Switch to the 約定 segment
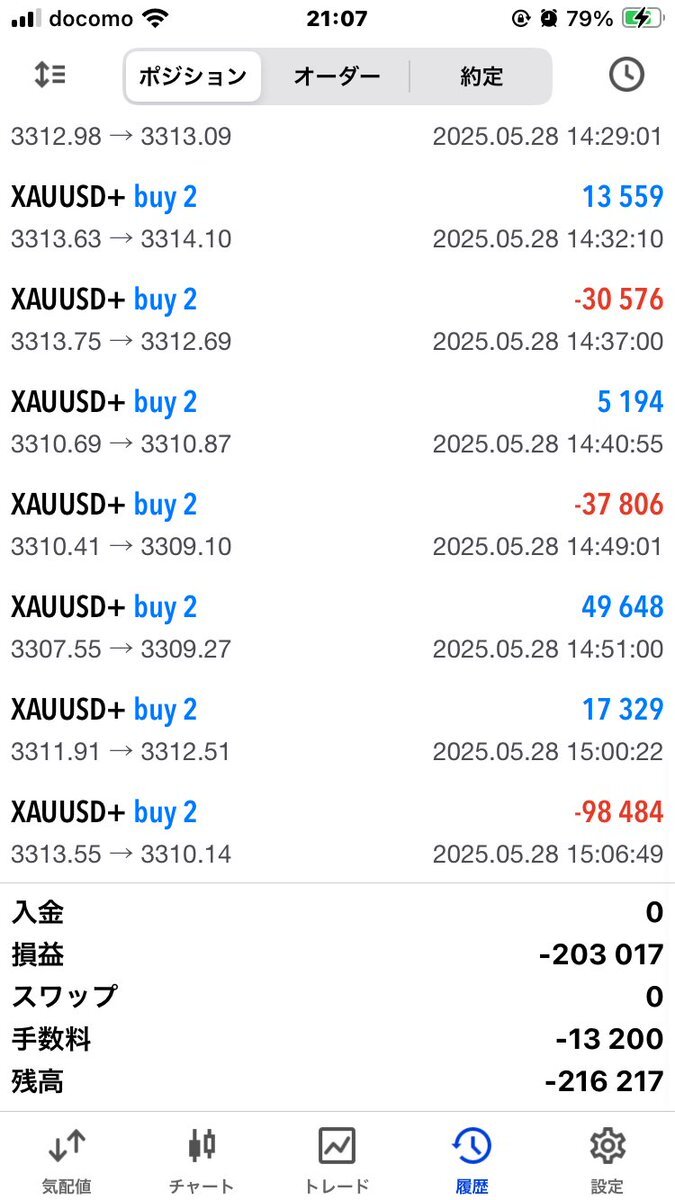 pyautogui.click(x=481, y=76)
